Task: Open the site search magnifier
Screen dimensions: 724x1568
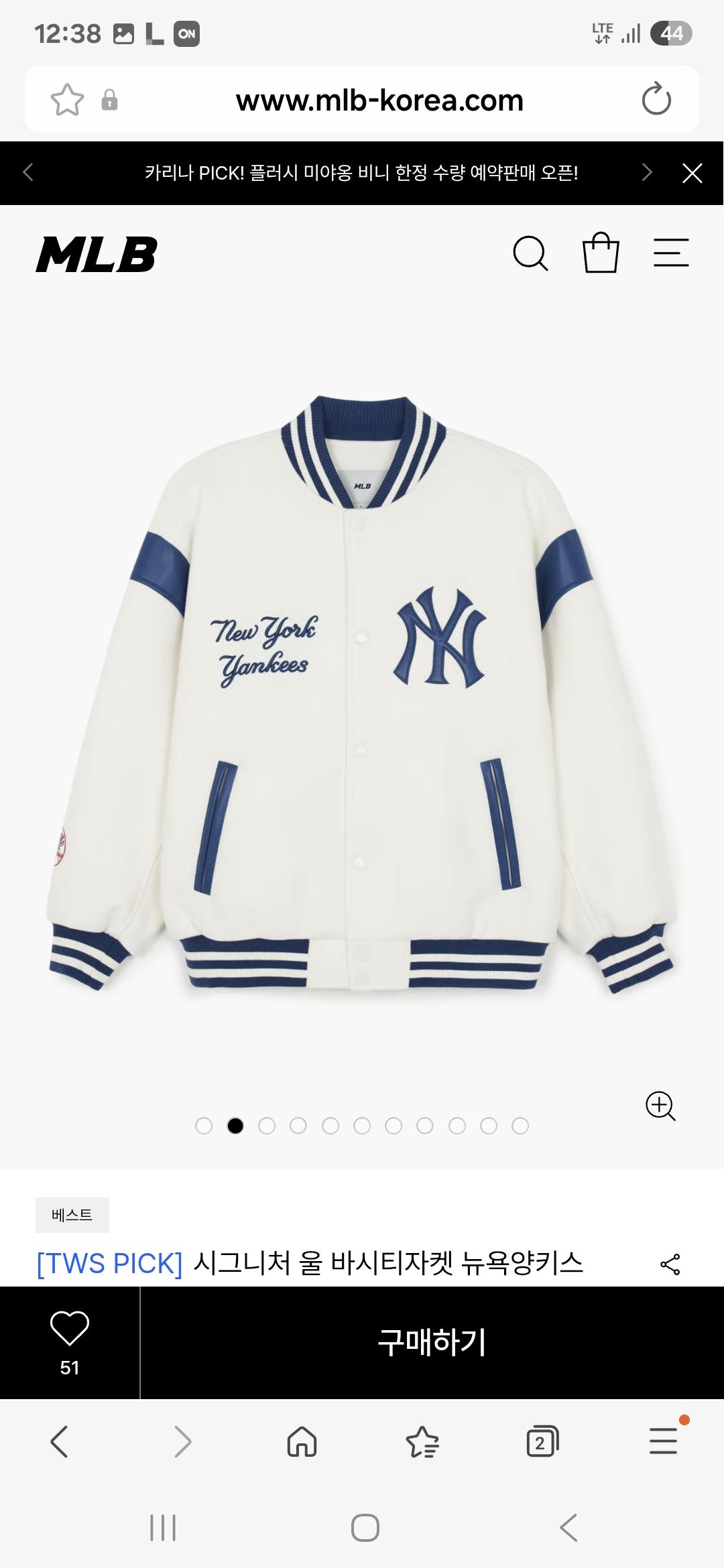Action: click(x=530, y=253)
